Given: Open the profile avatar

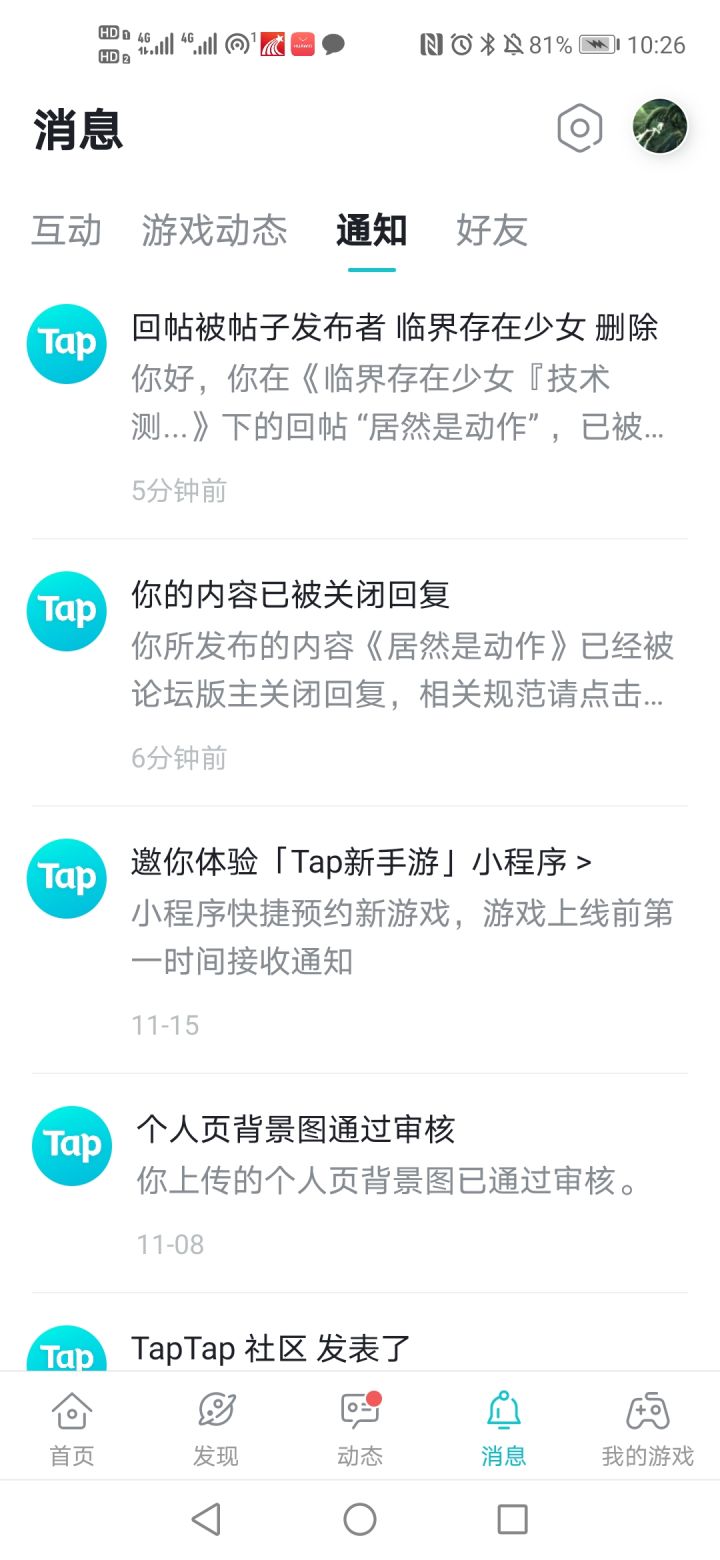Looking at the screenshot, I should 660,127.
